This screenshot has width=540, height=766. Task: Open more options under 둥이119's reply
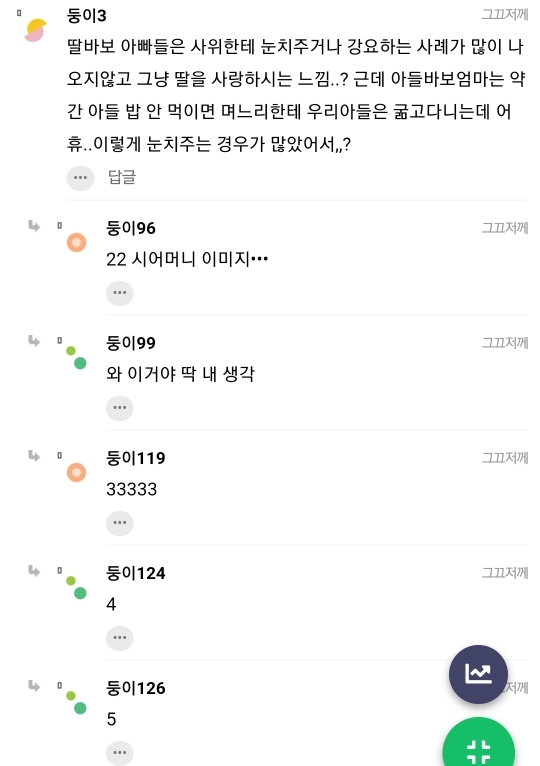pos(120,523)
